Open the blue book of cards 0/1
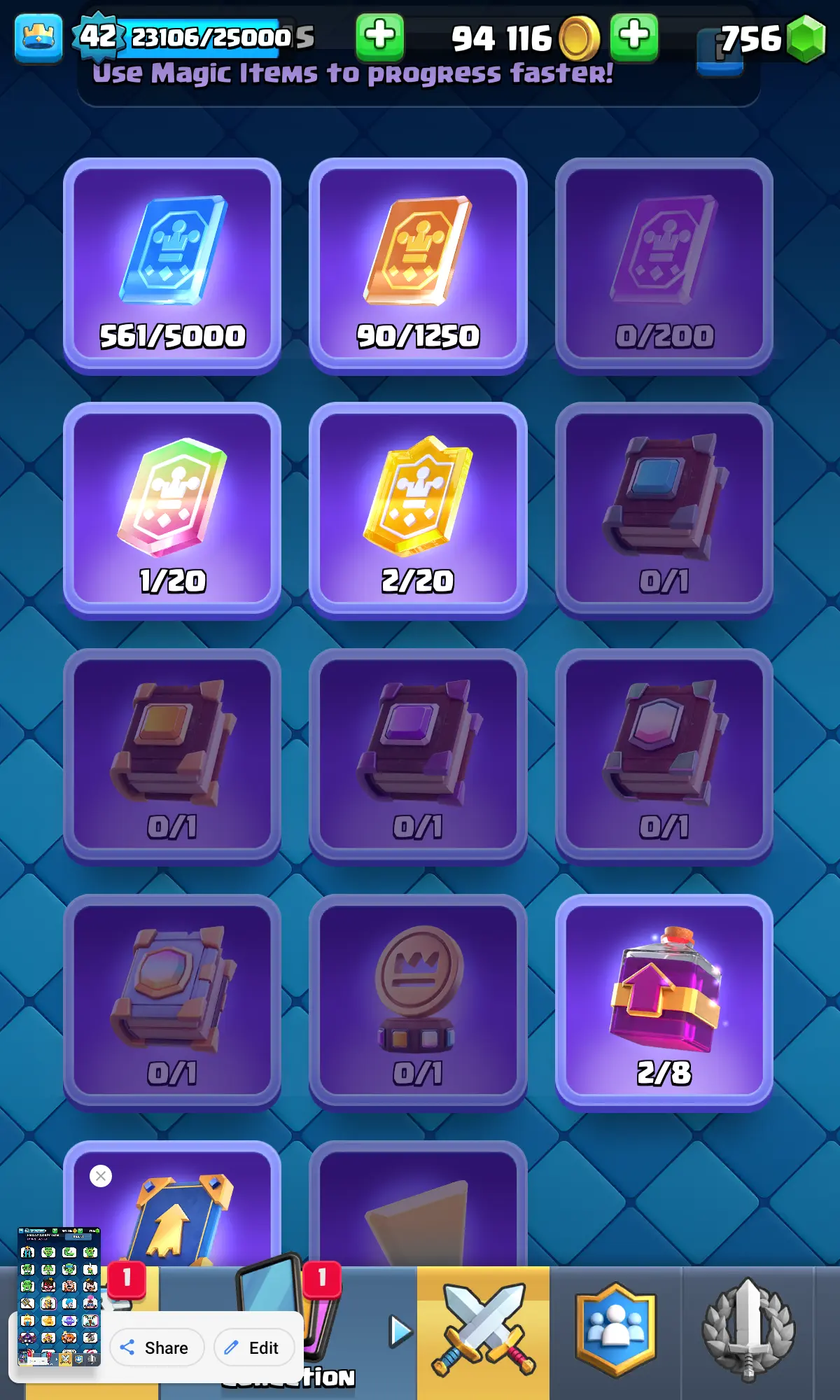Viewport: 840px width, 1400px height. point(664,511)
